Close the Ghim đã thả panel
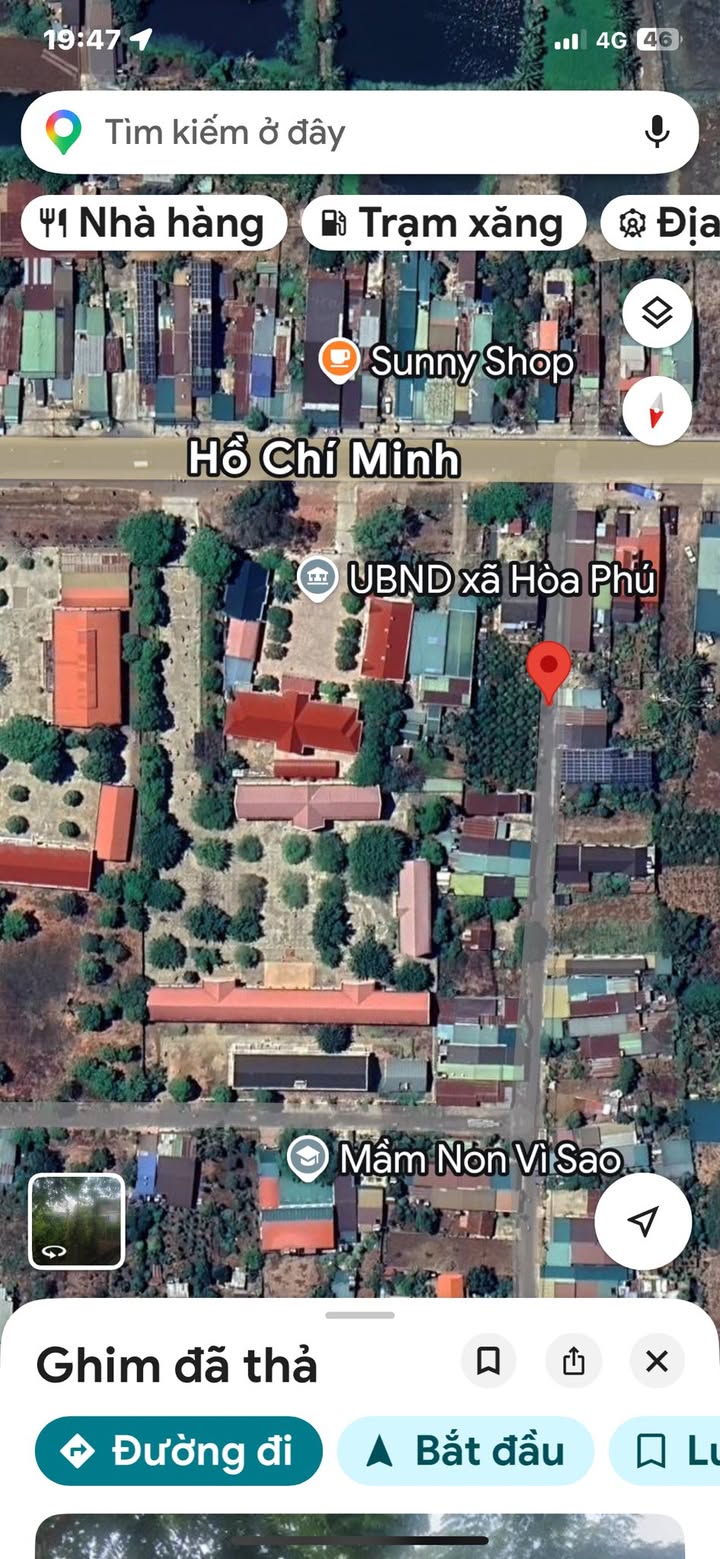This screenshot has height=1559, width=720. 657,1361
